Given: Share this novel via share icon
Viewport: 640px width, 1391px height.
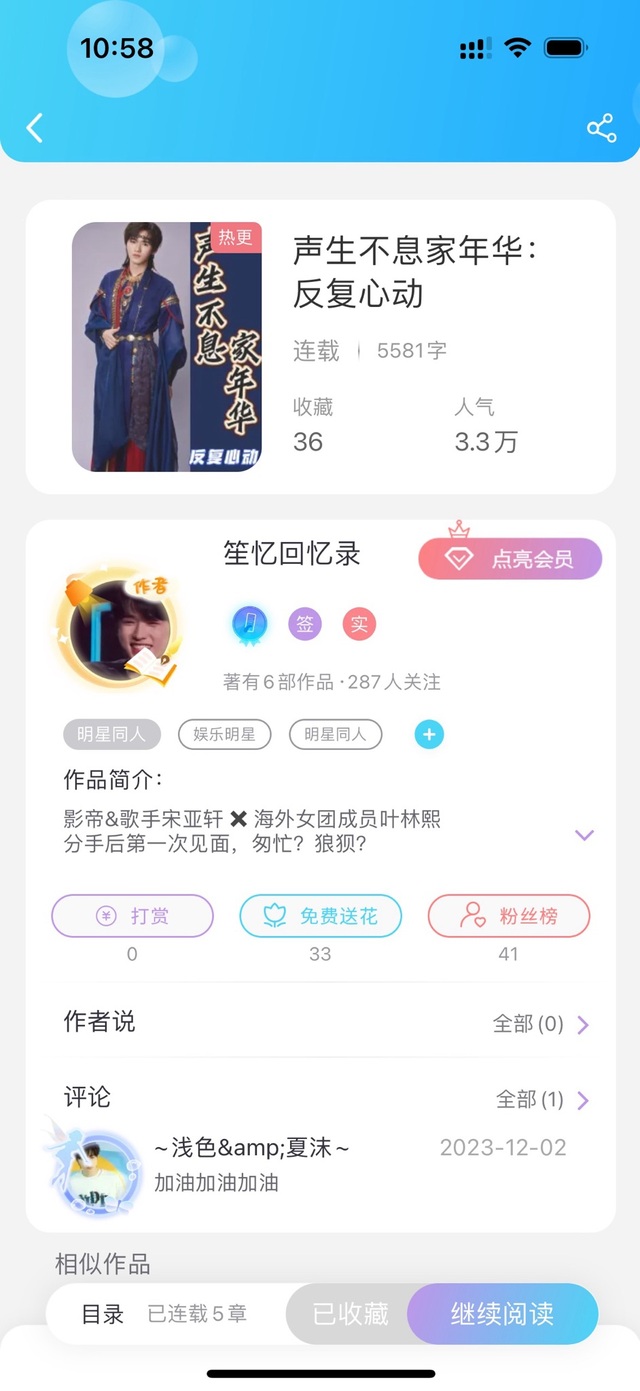Looking at the screenshot, I should 601,128.
